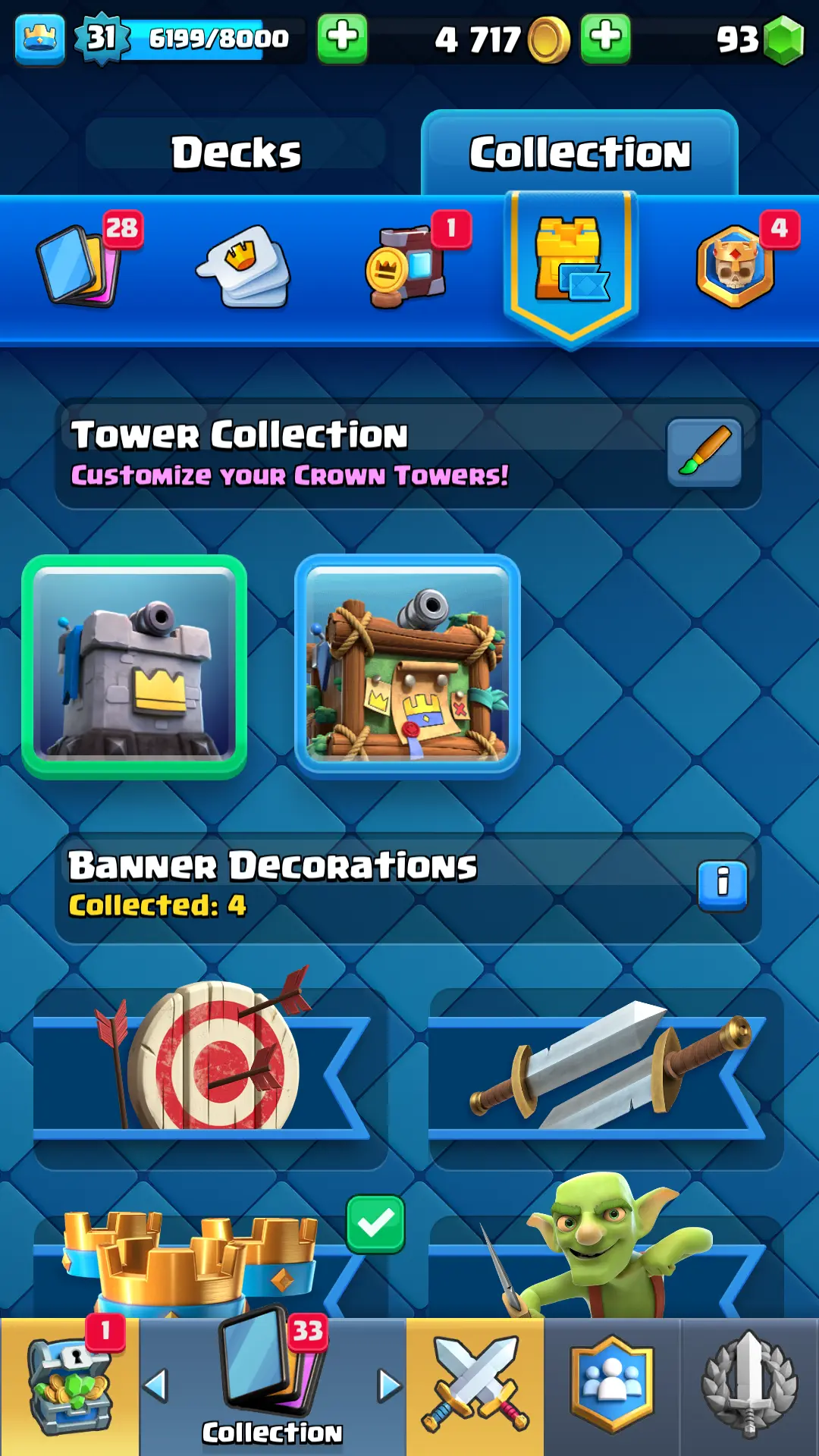Image resolution: width=819 pixels, height=1456 pixels.
Task: Choose the goblin banner decoration
Action: coord(607,1259)
